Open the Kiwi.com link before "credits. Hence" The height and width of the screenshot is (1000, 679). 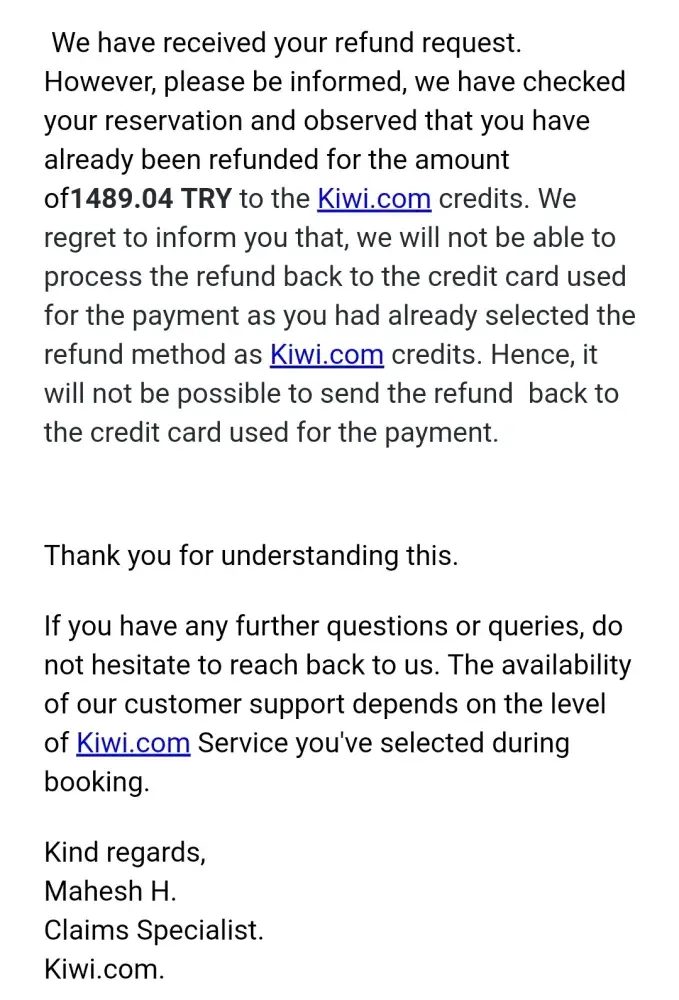pos(327,355)
